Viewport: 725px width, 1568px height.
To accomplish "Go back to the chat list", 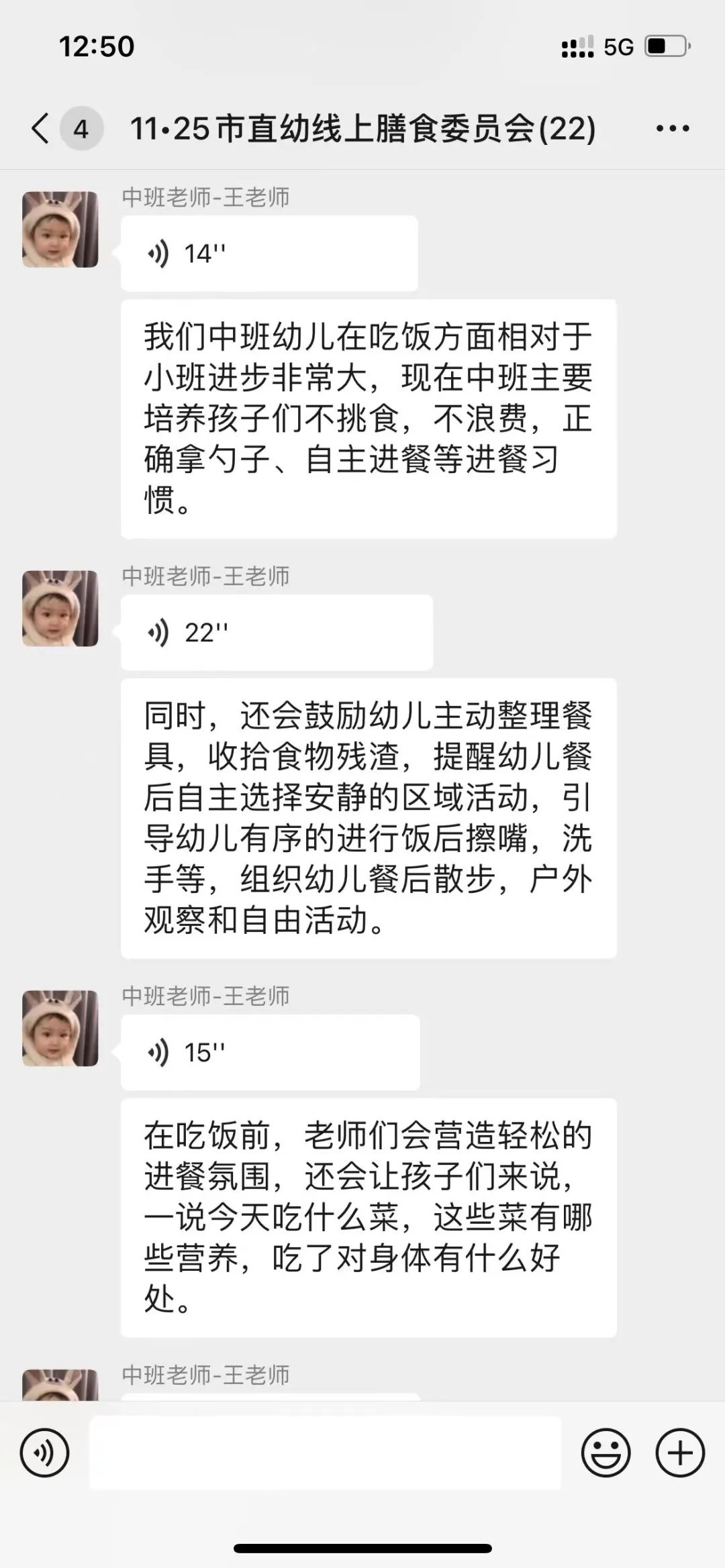I will click(x=42, y=127).
